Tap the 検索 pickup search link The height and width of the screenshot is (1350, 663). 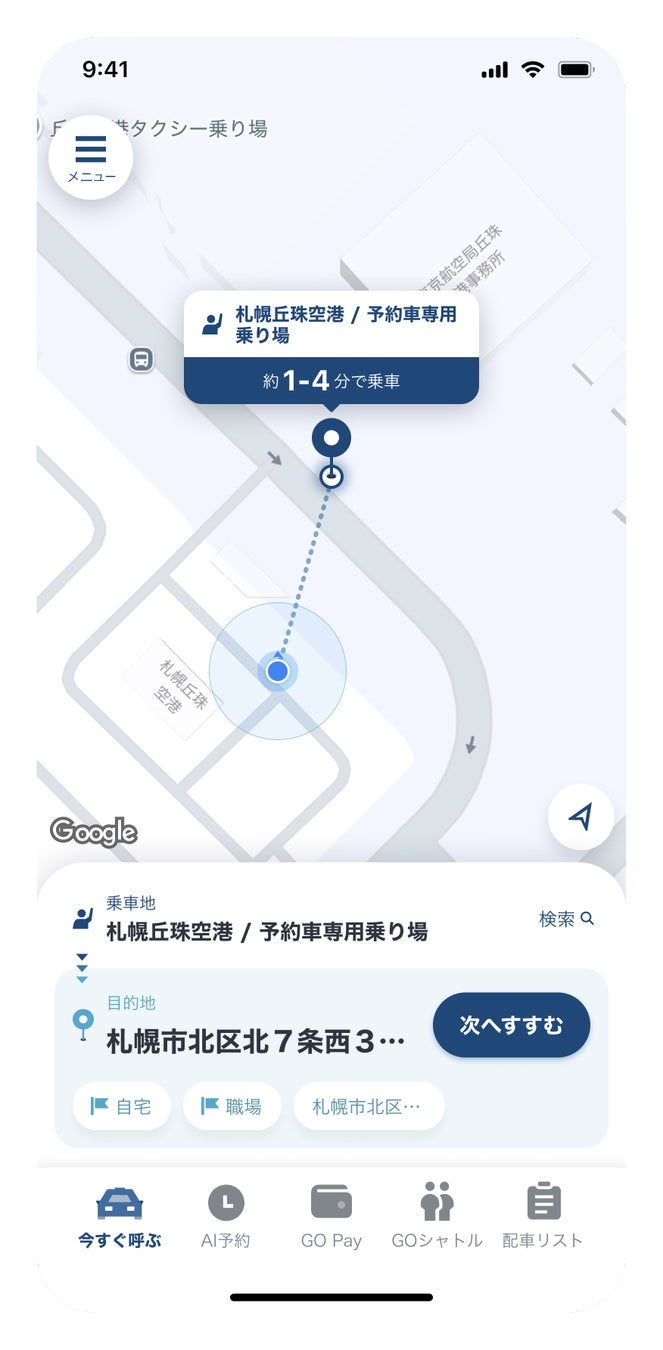[x=566, y=919]
